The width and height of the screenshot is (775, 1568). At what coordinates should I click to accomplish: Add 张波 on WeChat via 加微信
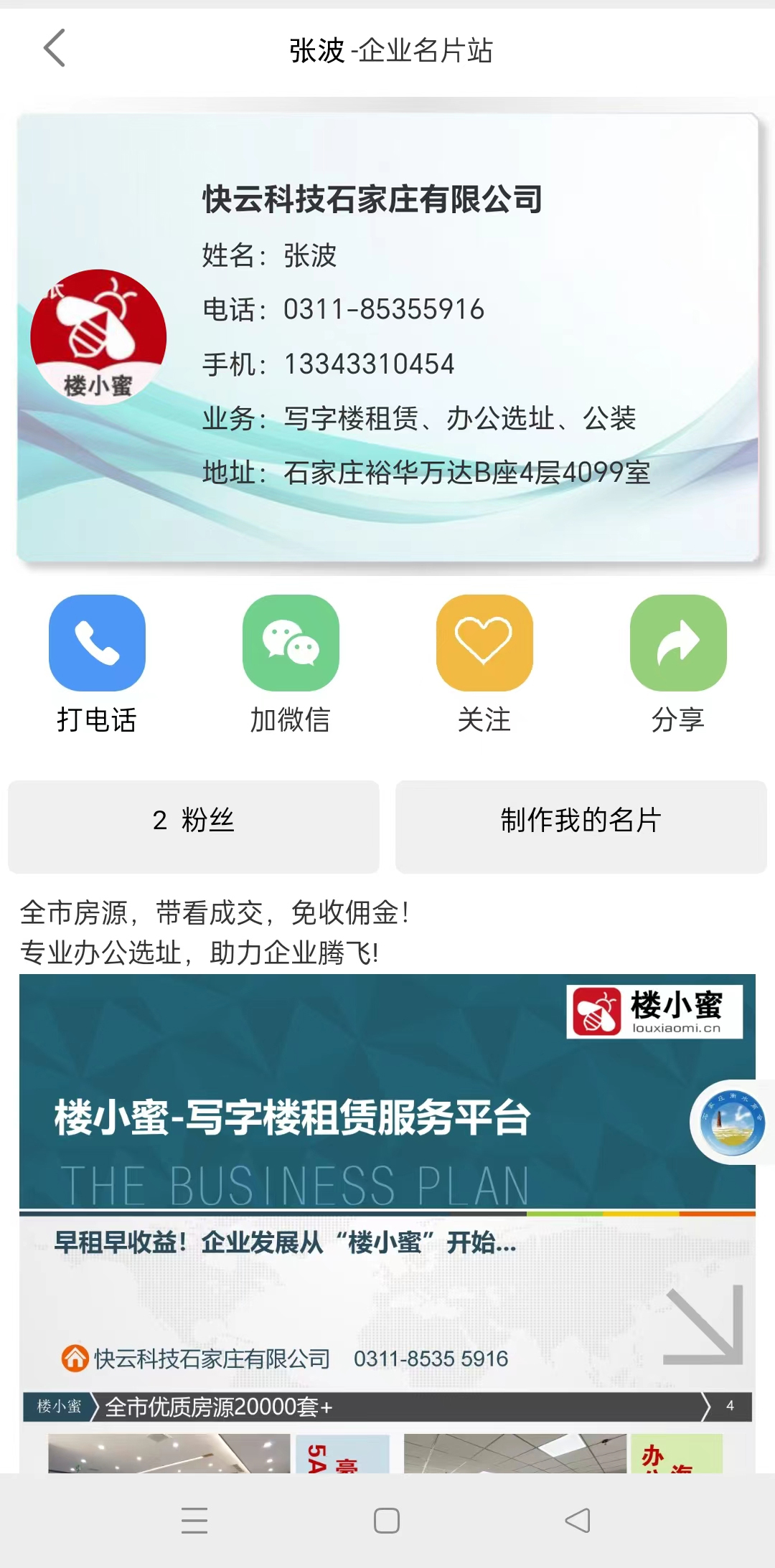291,643
